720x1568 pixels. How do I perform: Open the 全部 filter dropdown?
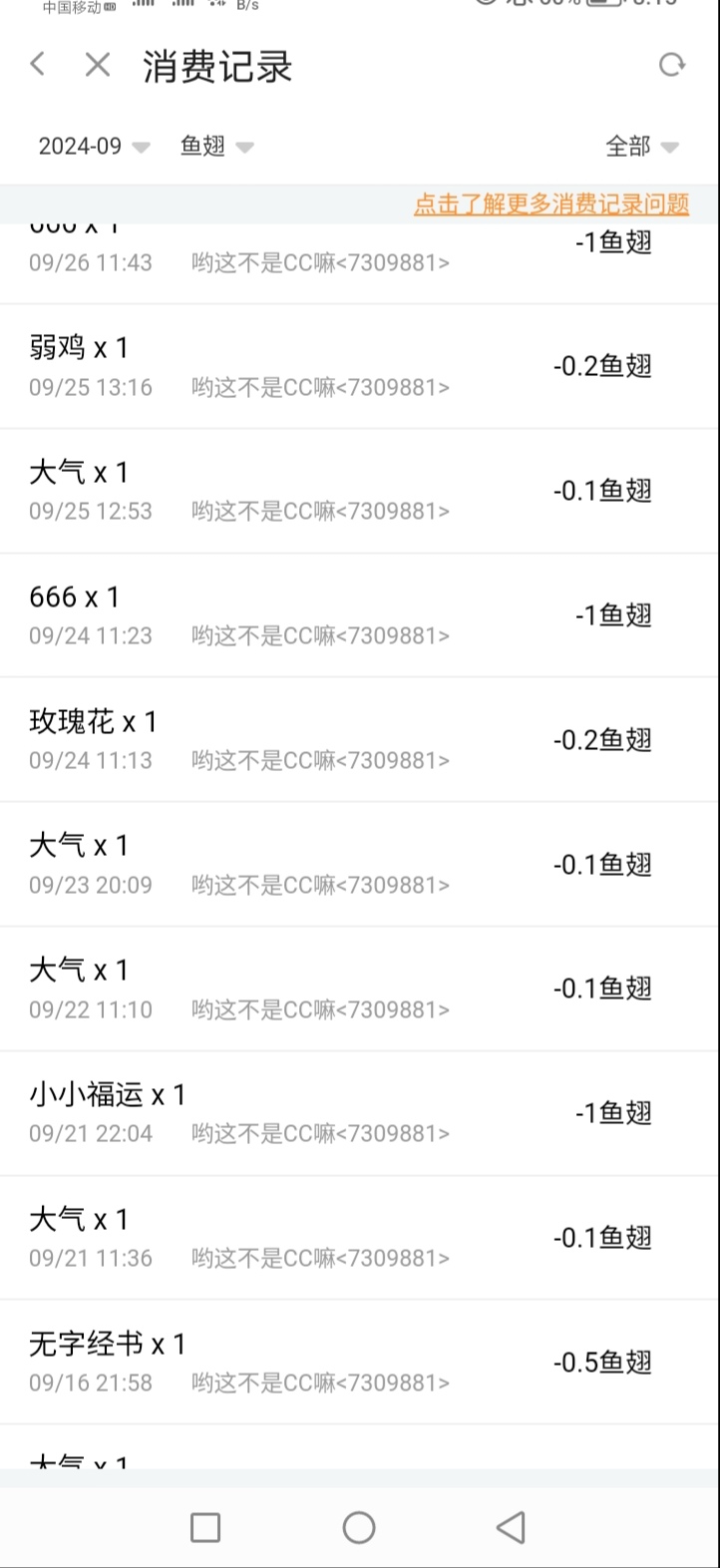click(x=641, y=147)
